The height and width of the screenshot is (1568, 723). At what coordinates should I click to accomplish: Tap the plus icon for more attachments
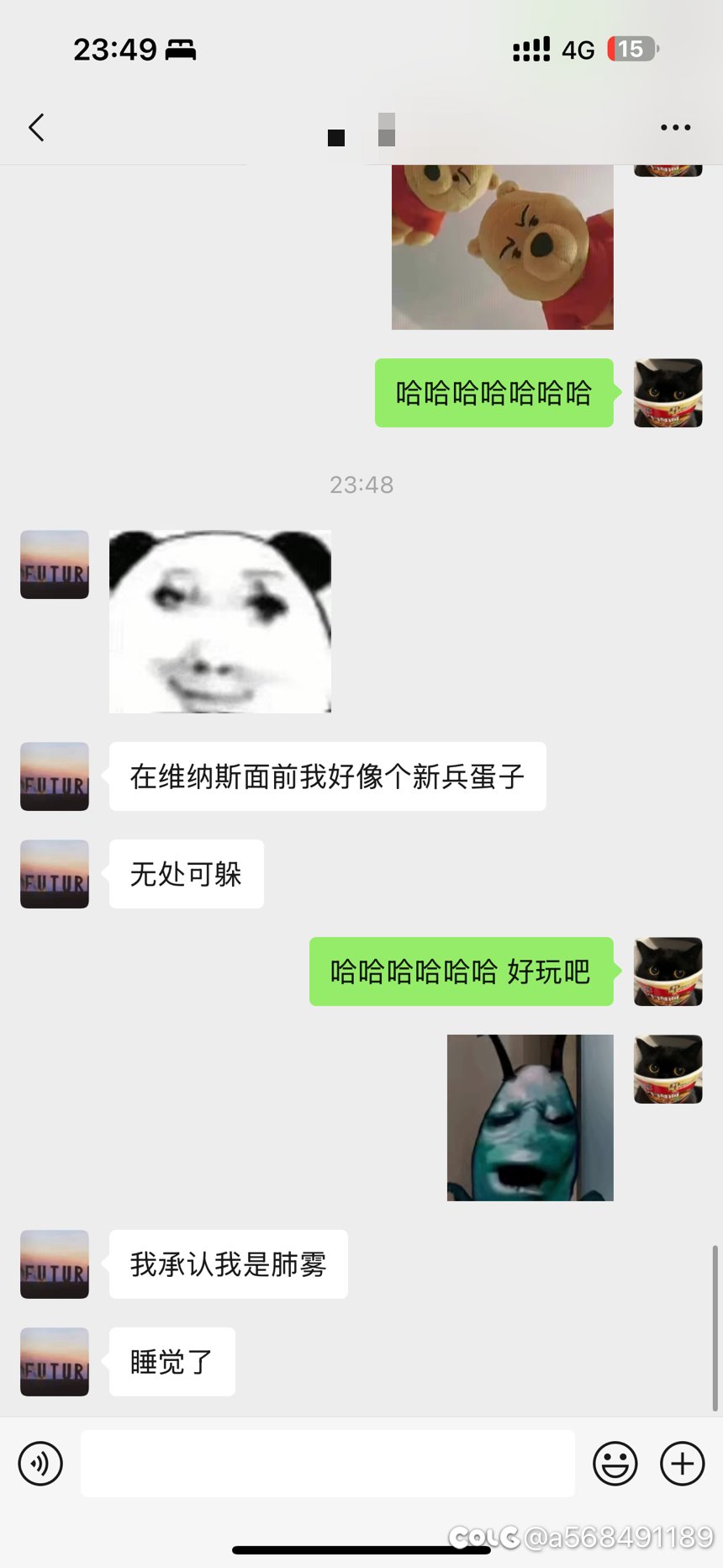coord(682,1463)
